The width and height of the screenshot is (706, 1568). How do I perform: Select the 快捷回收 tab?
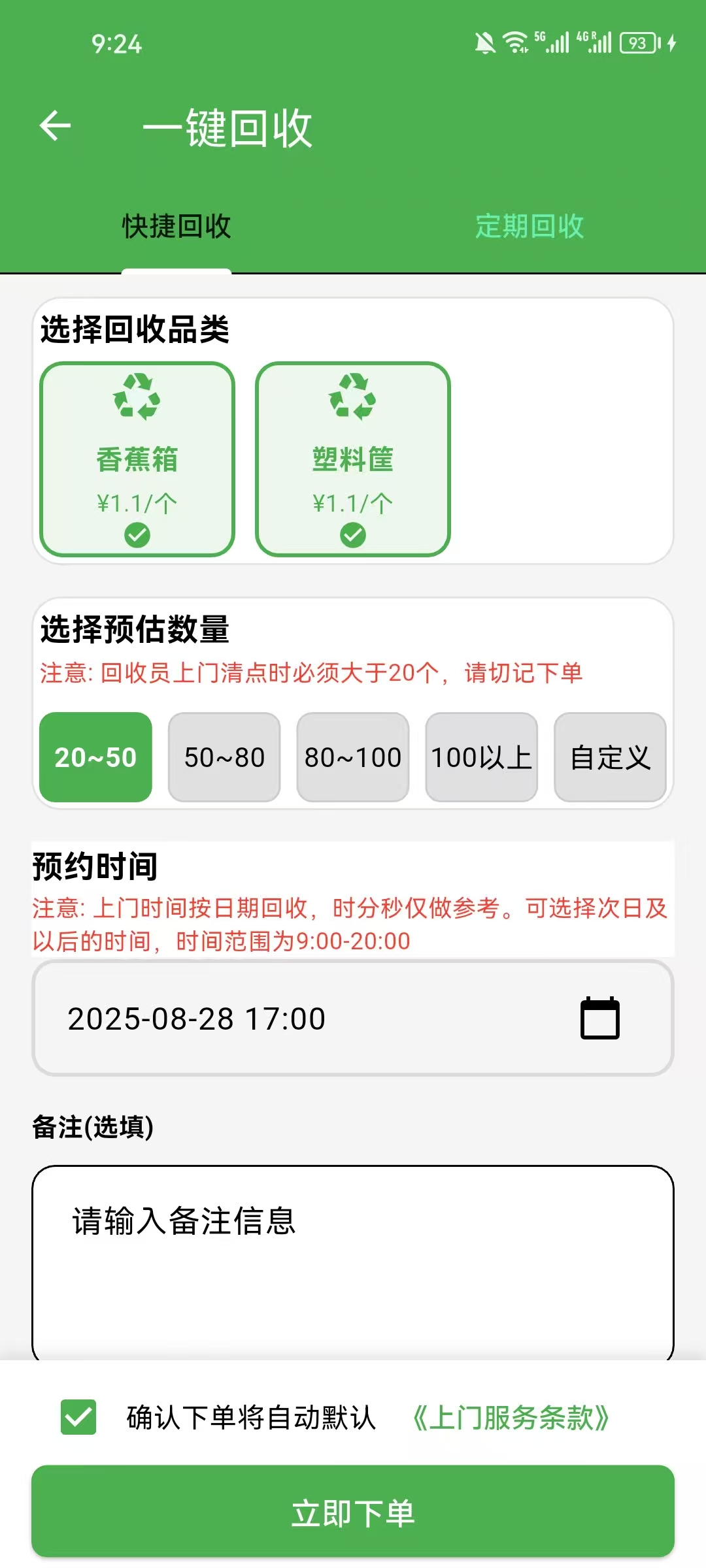point(176,226)
